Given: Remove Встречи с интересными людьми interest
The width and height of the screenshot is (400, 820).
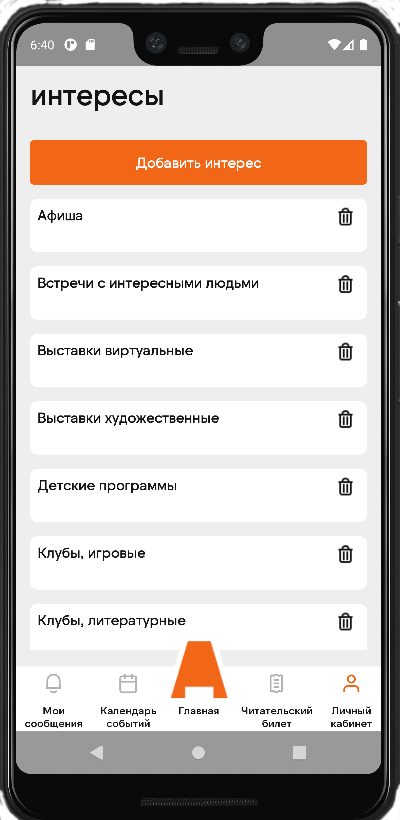Looking at the screenshot, I should click(x=345, y=284).
